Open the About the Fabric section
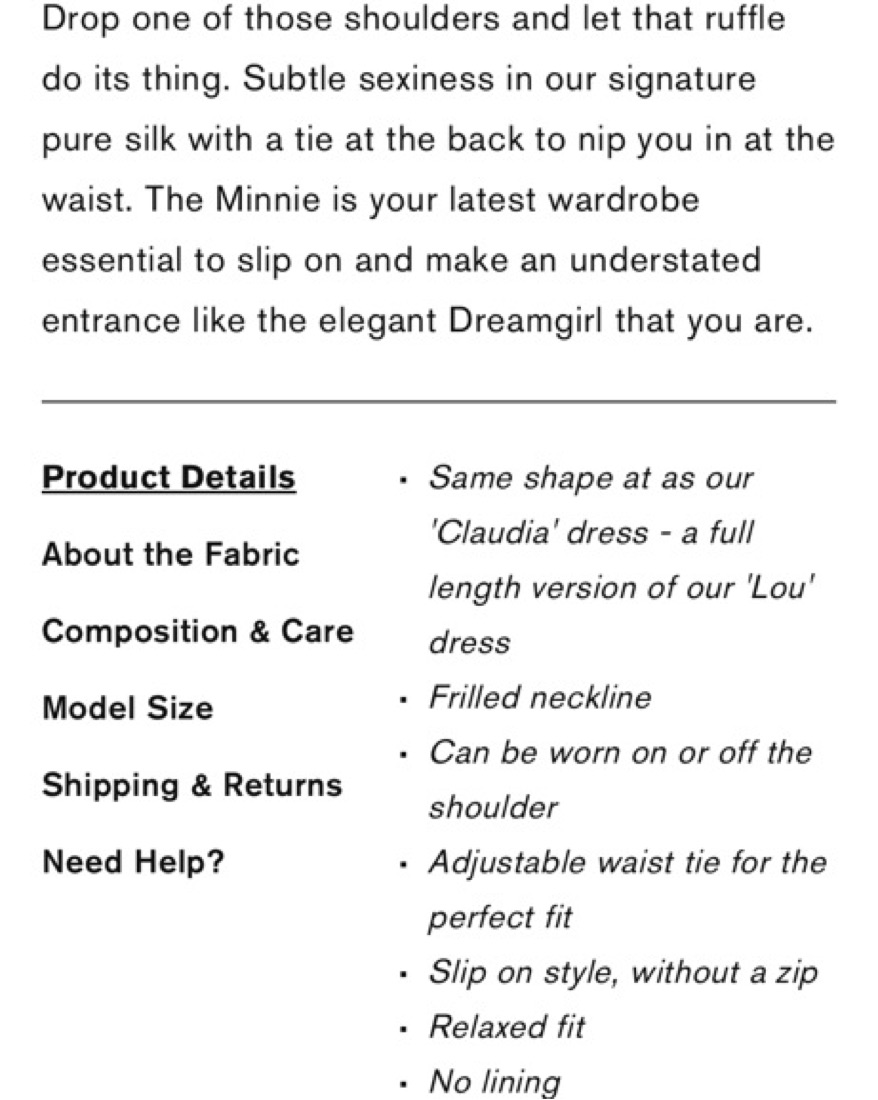This screenshot has width=878, height=1100. (x=170, y=554)
